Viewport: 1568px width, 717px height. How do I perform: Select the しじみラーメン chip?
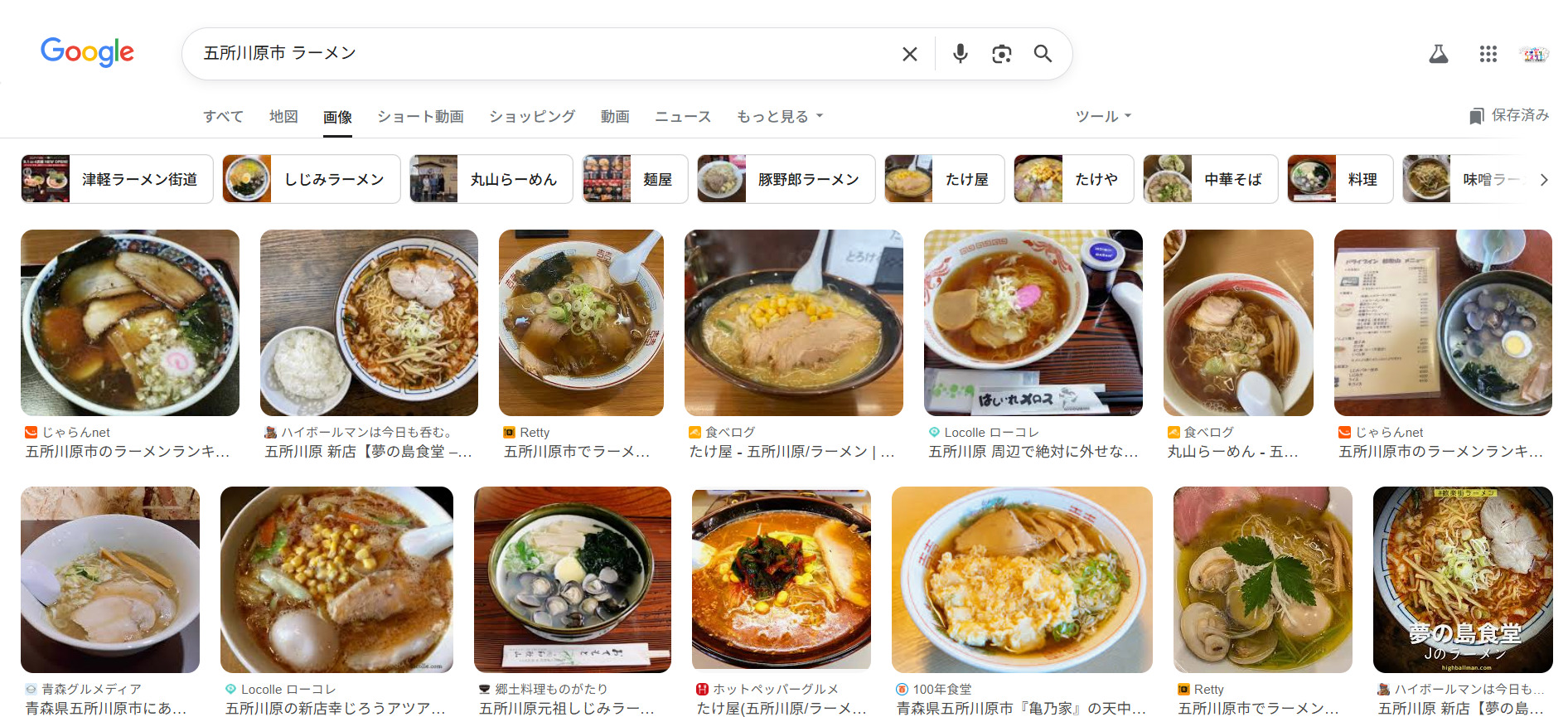(312, 179)
